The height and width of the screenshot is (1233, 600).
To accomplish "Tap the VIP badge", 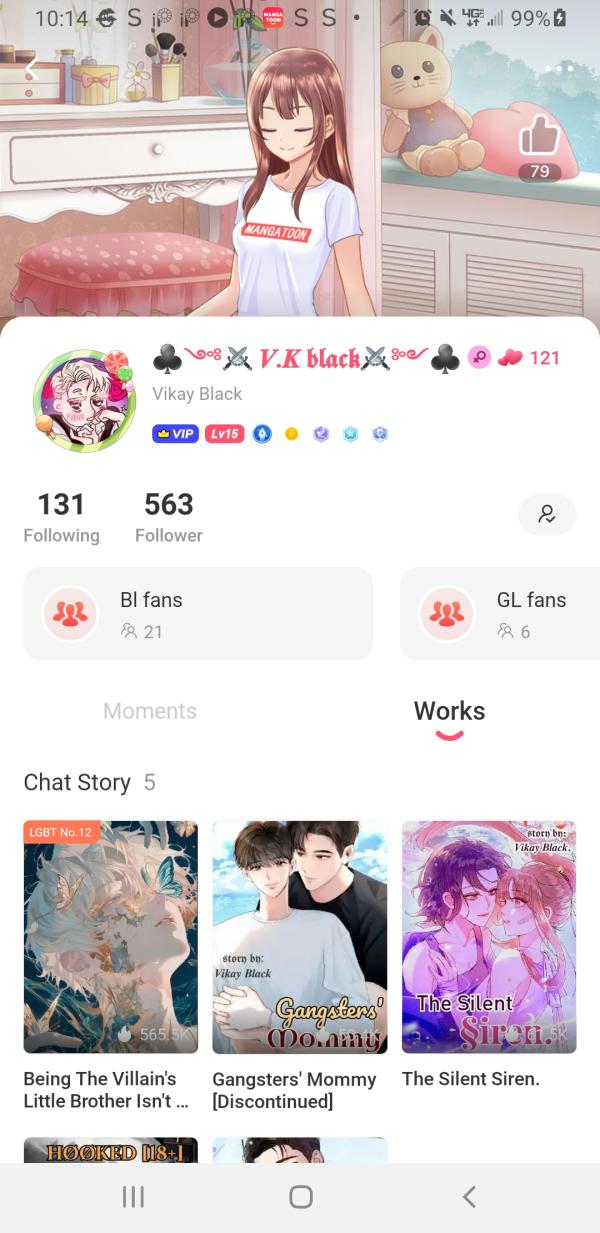I will tap(175, 434).
